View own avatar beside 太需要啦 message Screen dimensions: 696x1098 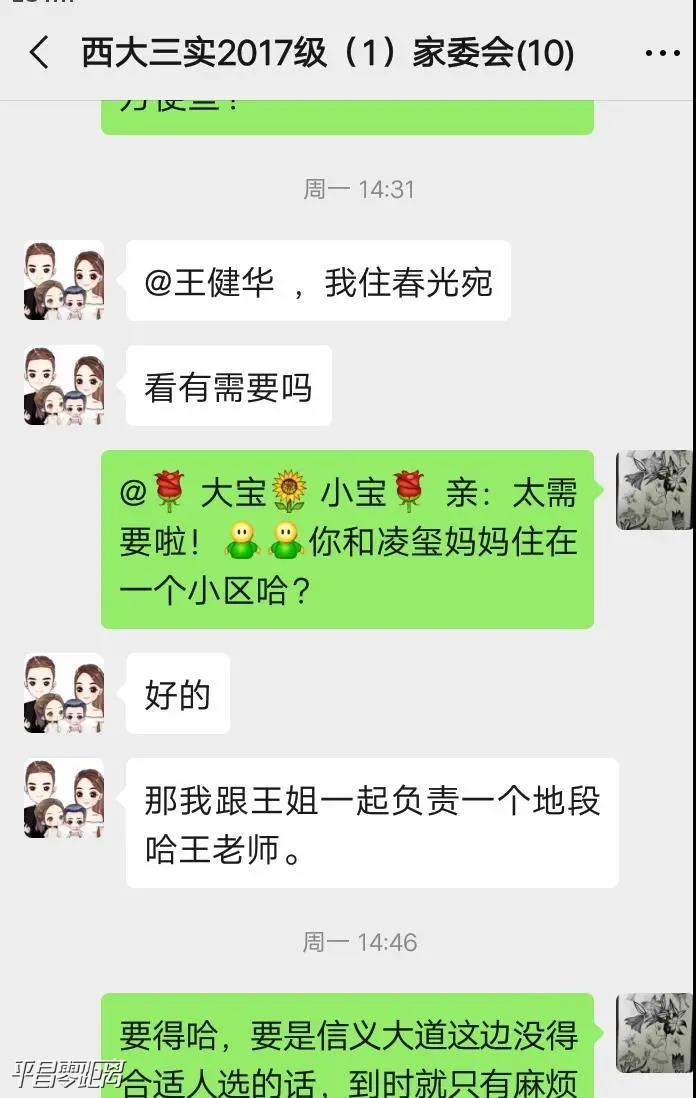click(654, 490)
